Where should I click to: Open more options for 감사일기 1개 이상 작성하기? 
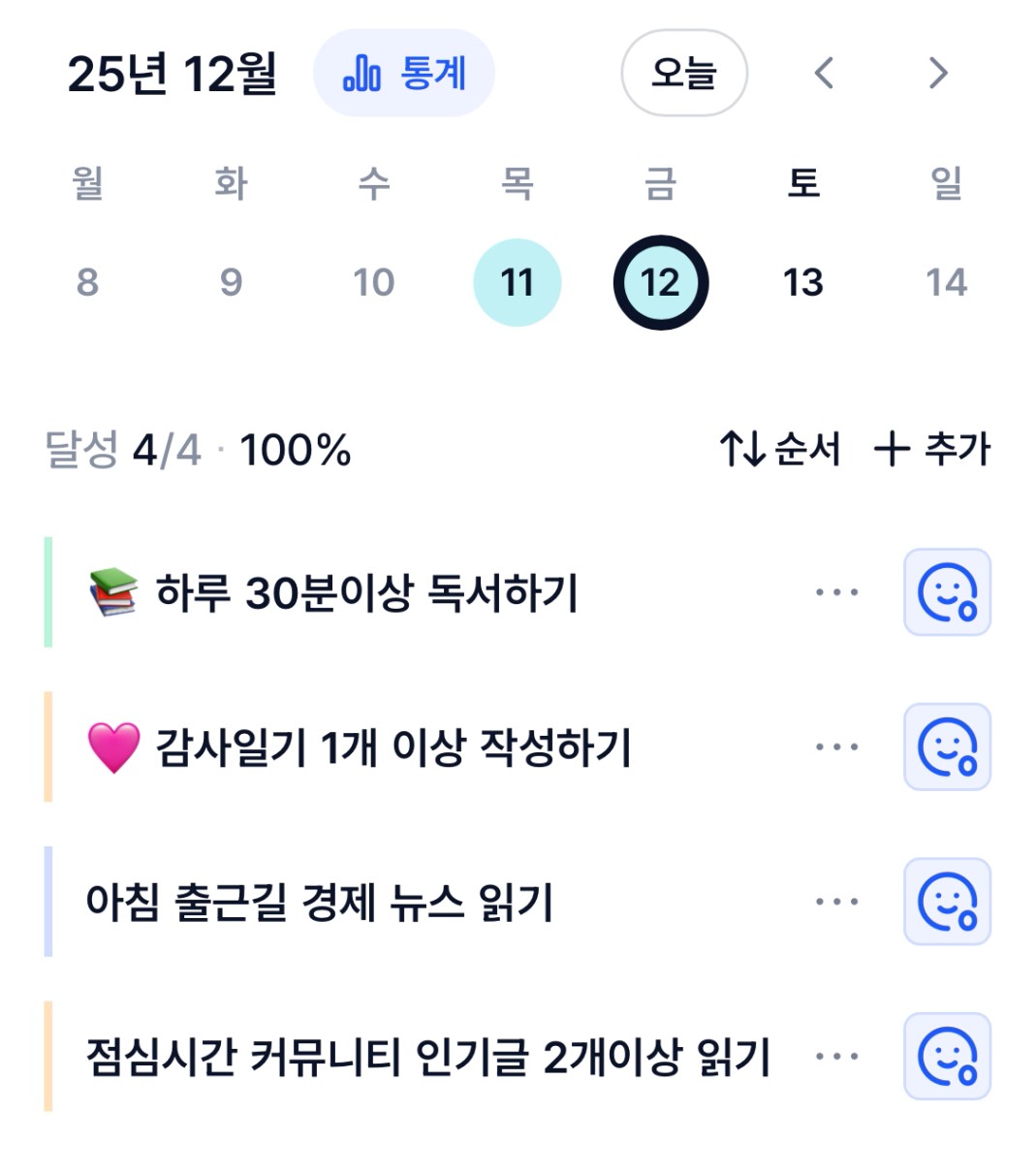click(x=837, y=747)
